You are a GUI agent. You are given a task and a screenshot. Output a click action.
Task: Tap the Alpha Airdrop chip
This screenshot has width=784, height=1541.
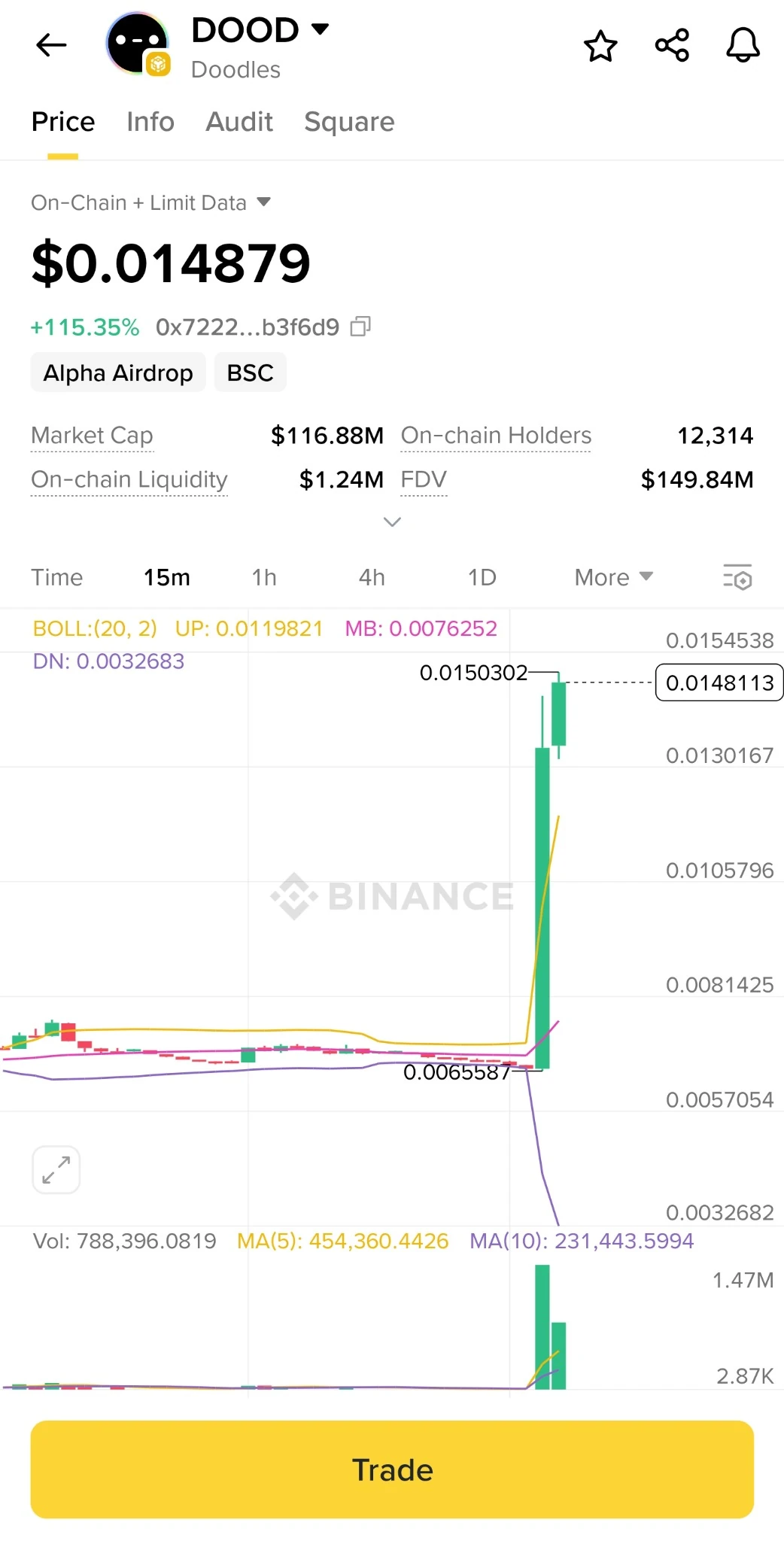pyautogui.click(x=118, y=372)
